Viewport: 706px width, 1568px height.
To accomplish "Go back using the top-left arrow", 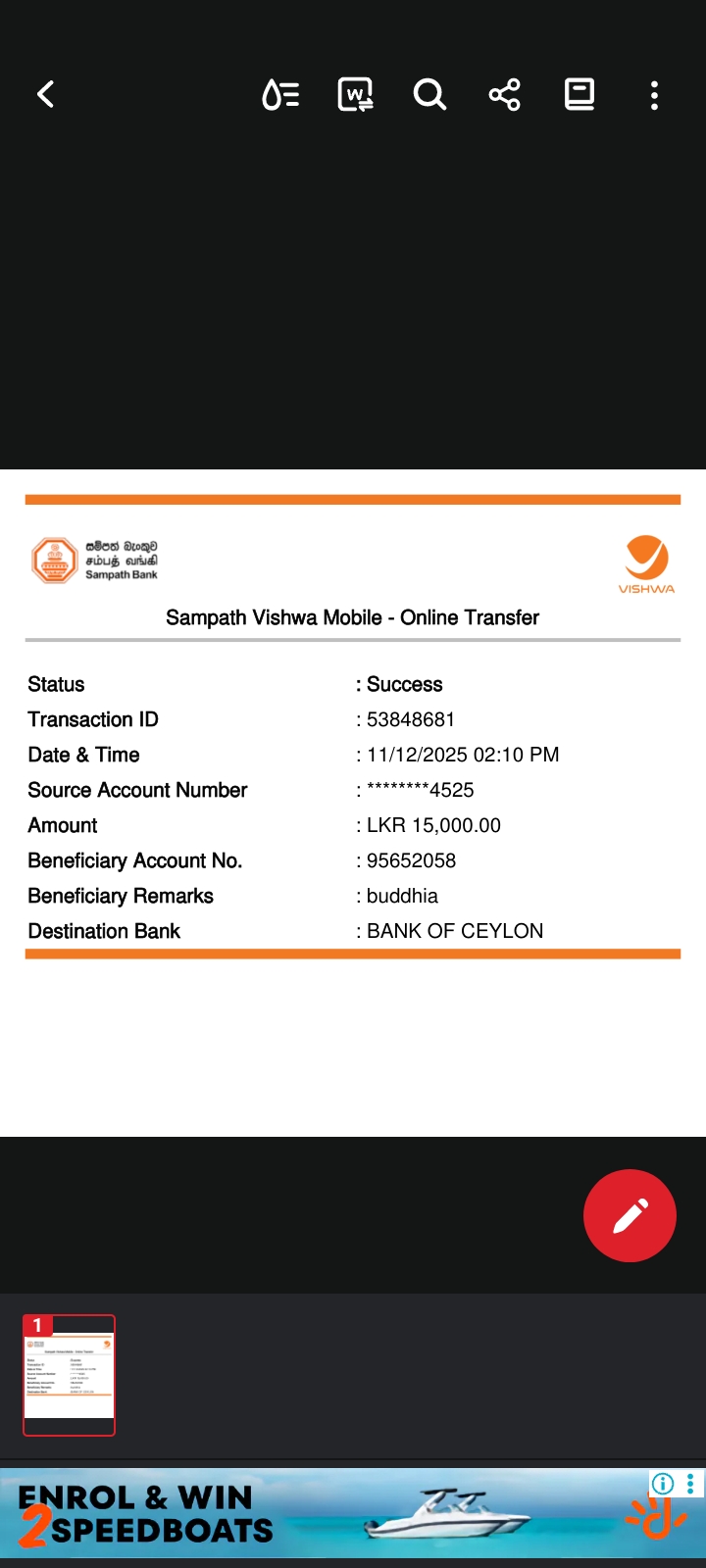I will click(x=46, y=95).
